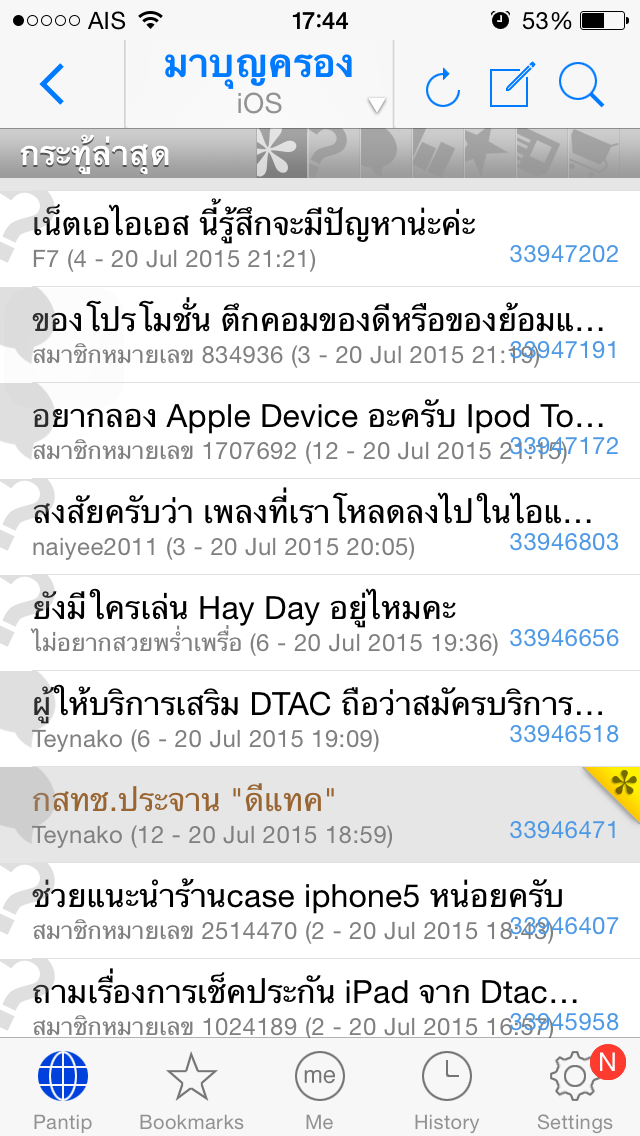The height and width of the screenshot is (1136, 640).
Task: Open the DTAC service topic by Teynako
Action: pyautogui.click(x=320, y=719)
